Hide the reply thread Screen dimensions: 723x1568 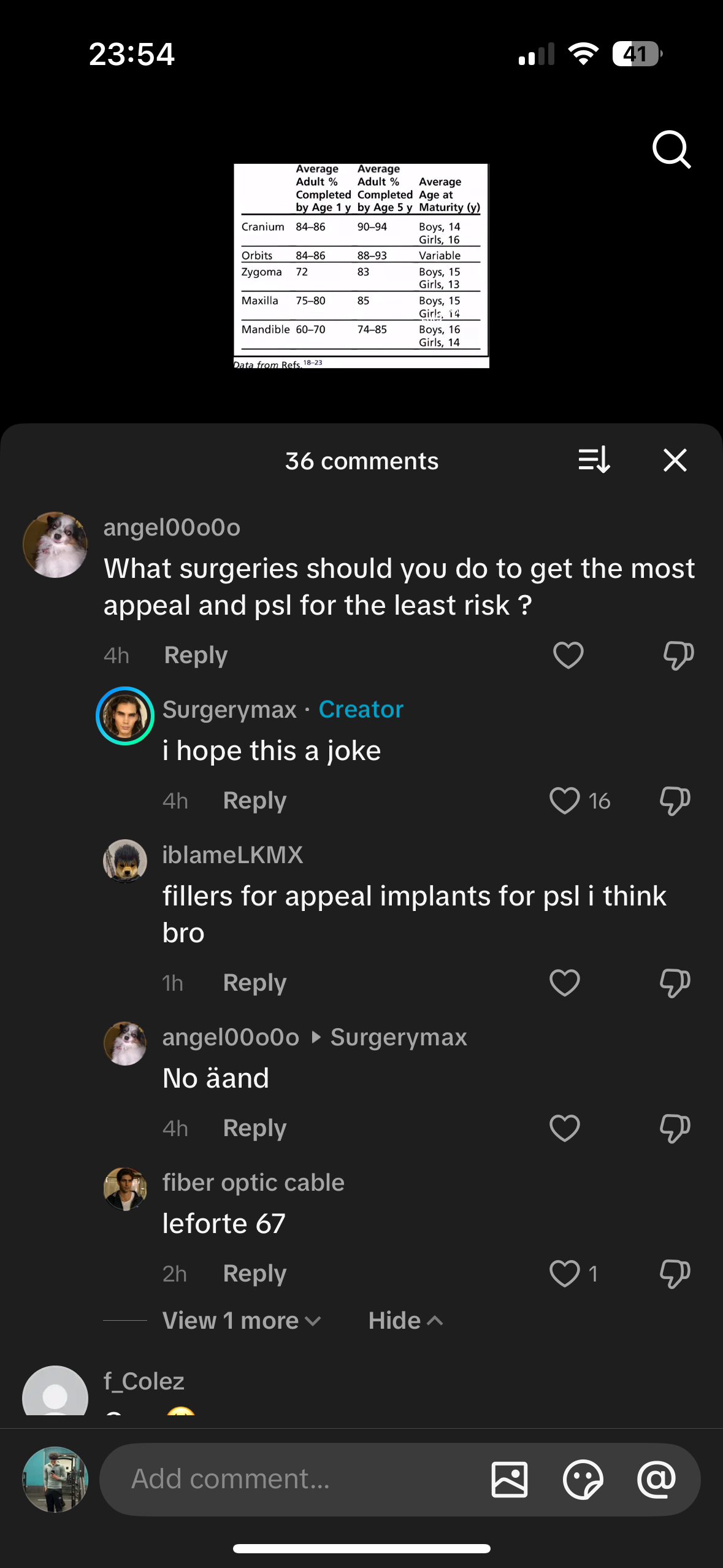click(x=405, y=1321)
